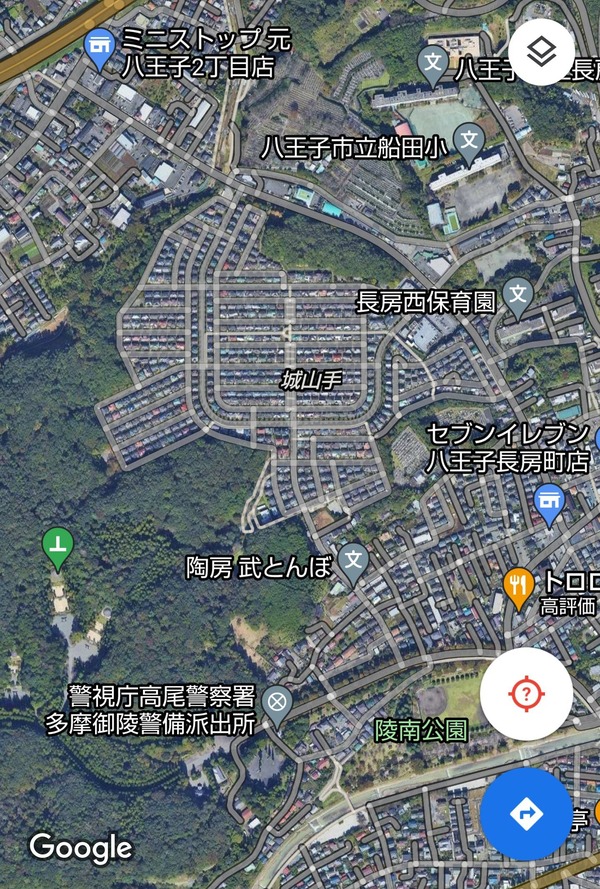The height and width of the screenshot is (889, 600).
Task: View the 陶房 武とんぼ place marker
Action: [352, 561]
